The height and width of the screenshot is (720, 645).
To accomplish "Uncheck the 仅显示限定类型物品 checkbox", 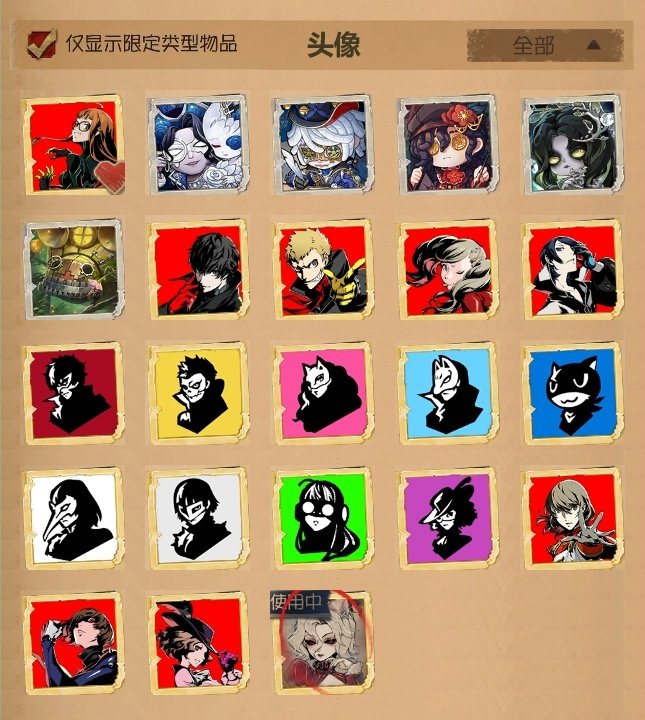I will click(x=42, y=44).
